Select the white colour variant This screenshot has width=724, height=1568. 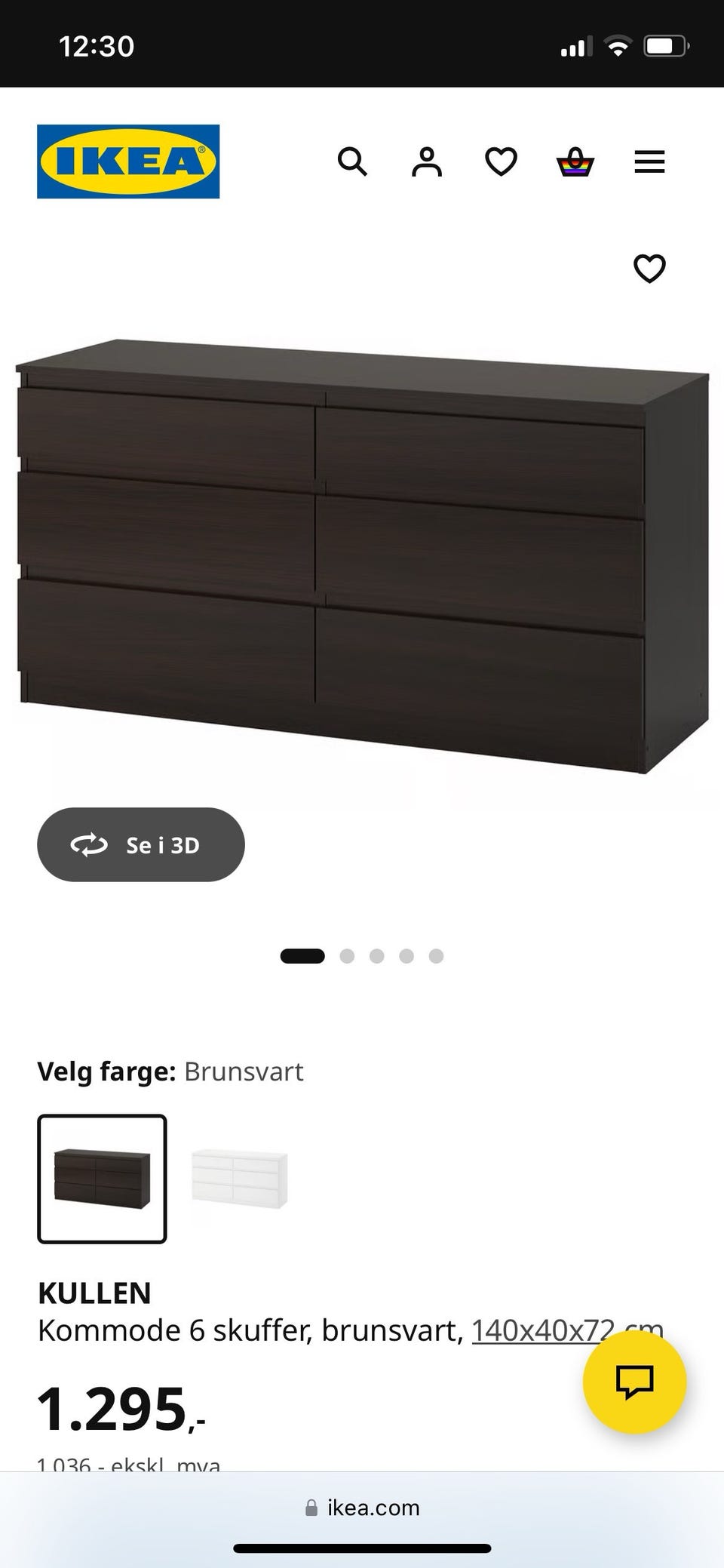[x=240, y=1179]
